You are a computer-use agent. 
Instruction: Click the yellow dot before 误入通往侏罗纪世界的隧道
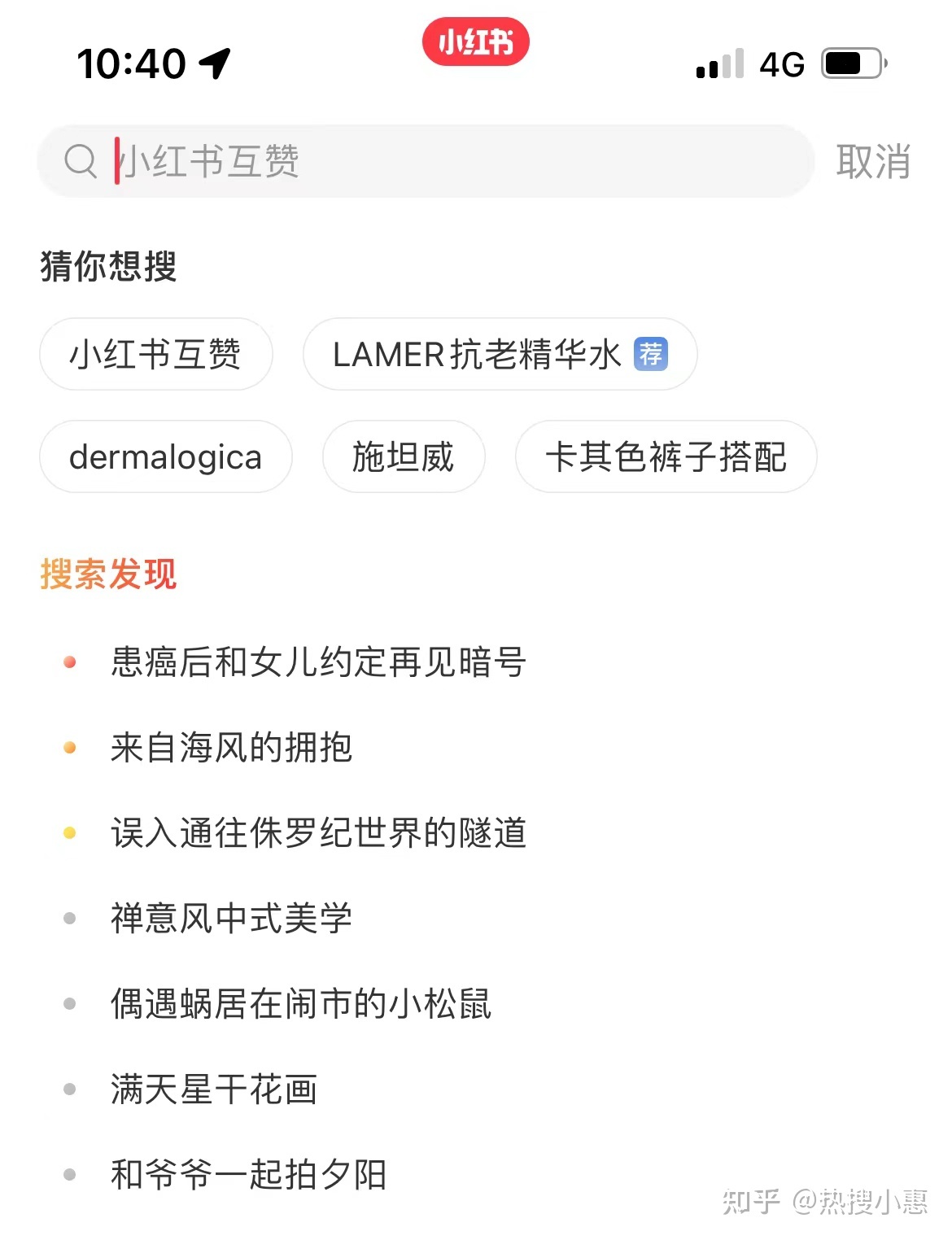tap(69, 832)
